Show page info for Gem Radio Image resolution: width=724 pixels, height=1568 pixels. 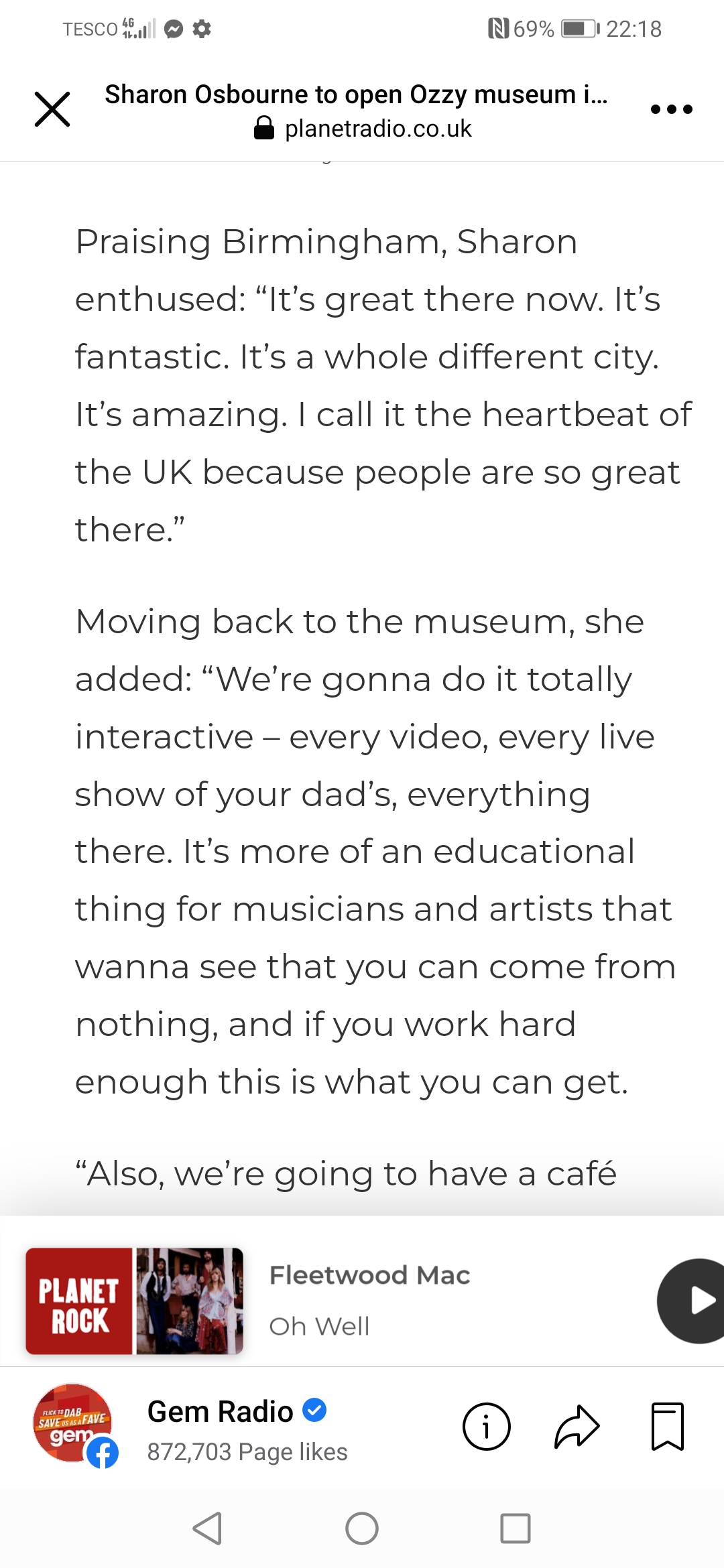(486, 1427)
